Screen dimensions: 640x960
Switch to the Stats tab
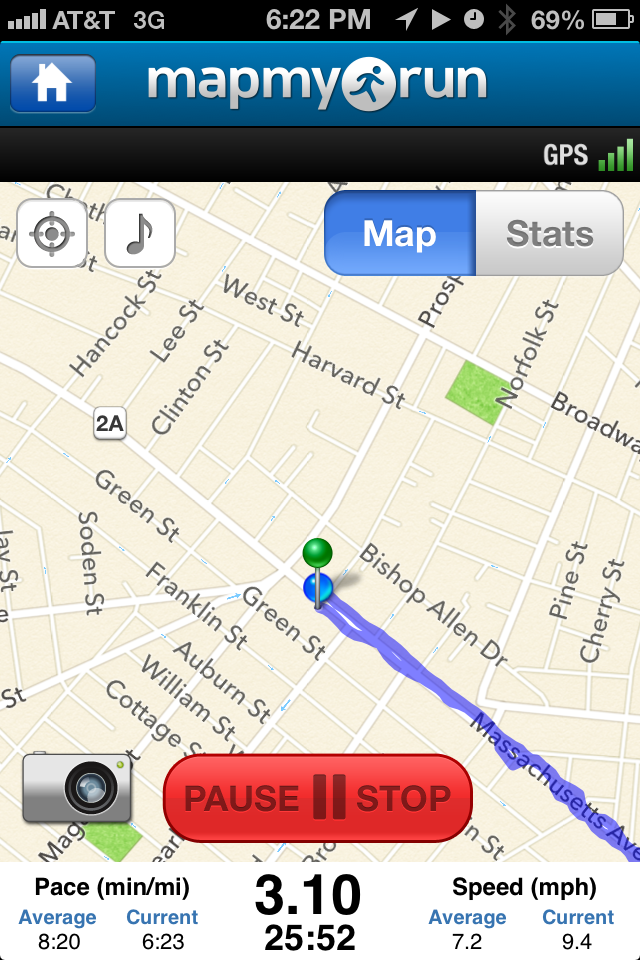coord(549,234)
